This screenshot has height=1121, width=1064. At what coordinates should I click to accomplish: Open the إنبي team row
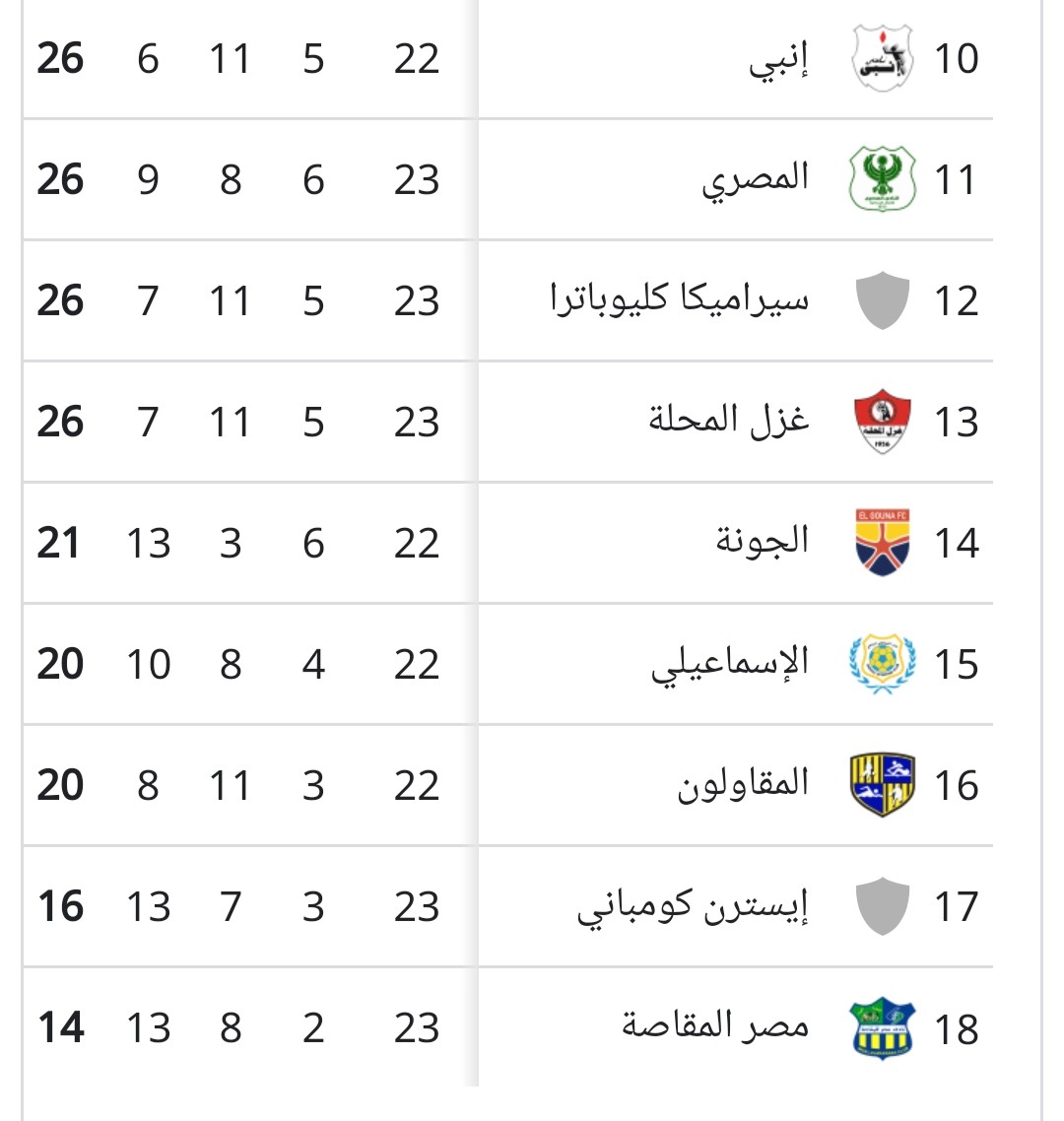pyautogui.click(x=778, y=60)
